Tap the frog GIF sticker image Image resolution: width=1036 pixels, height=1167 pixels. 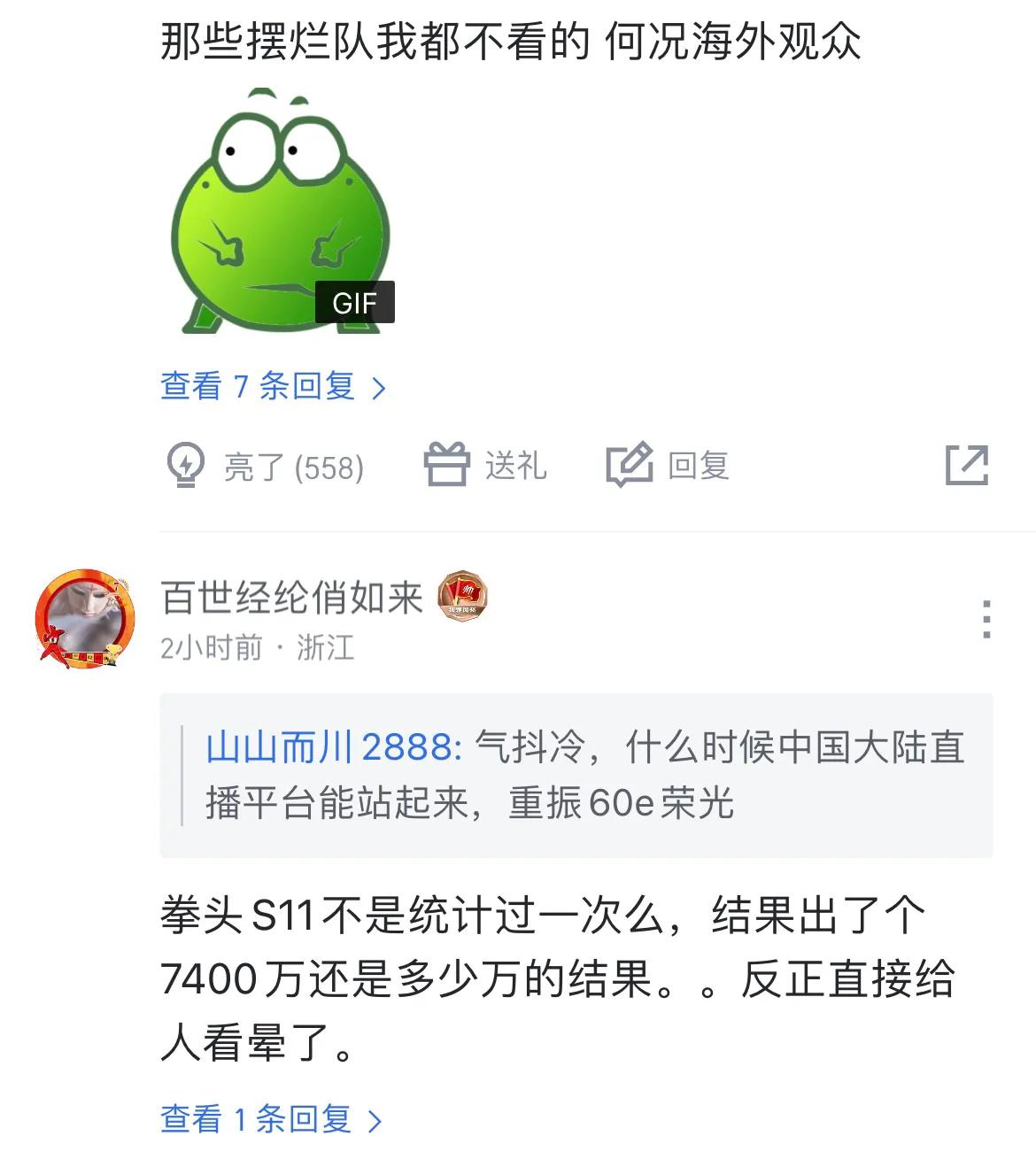click(274, 213)
